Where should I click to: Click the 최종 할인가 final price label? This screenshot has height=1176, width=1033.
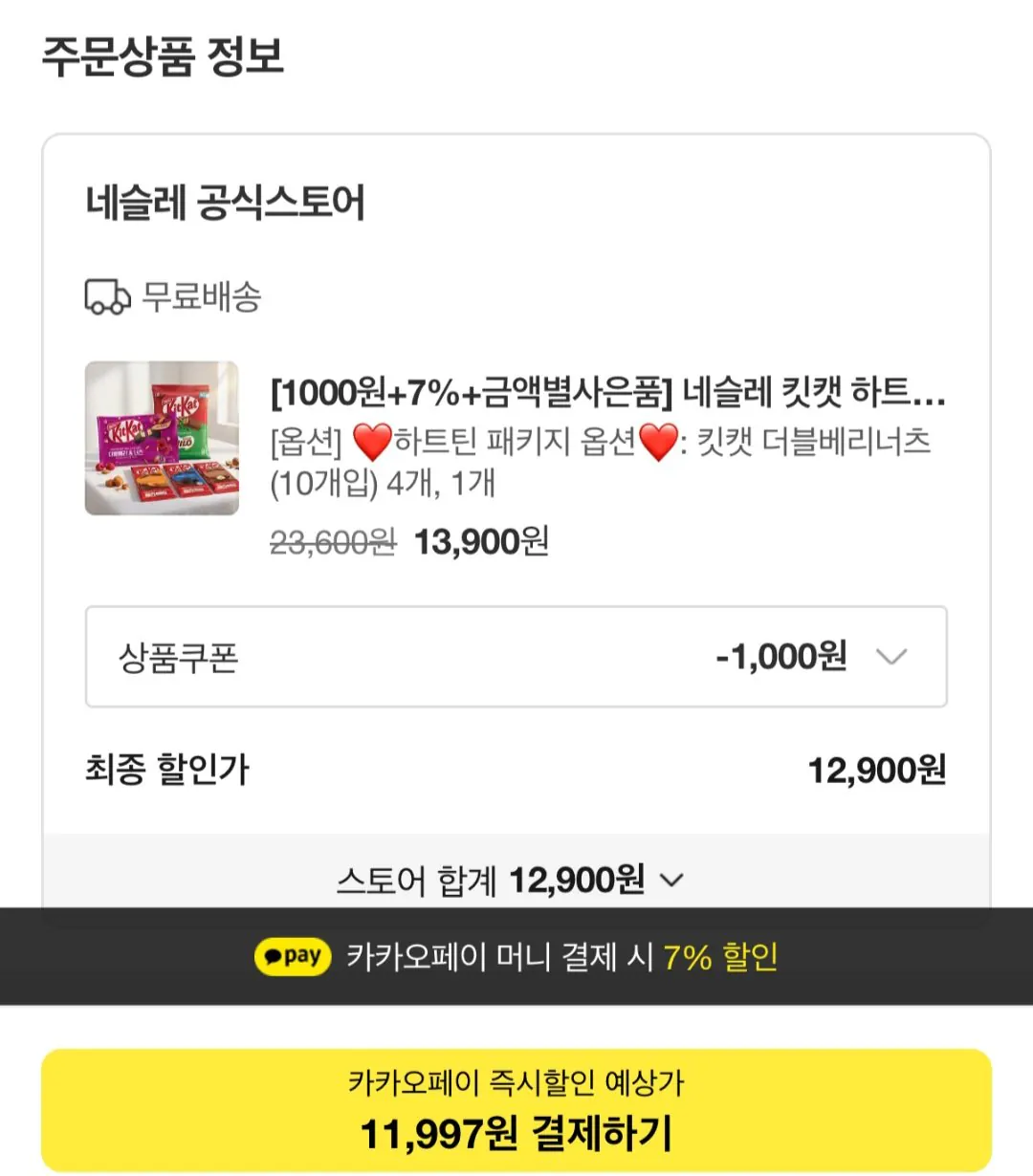coord(165,771)
